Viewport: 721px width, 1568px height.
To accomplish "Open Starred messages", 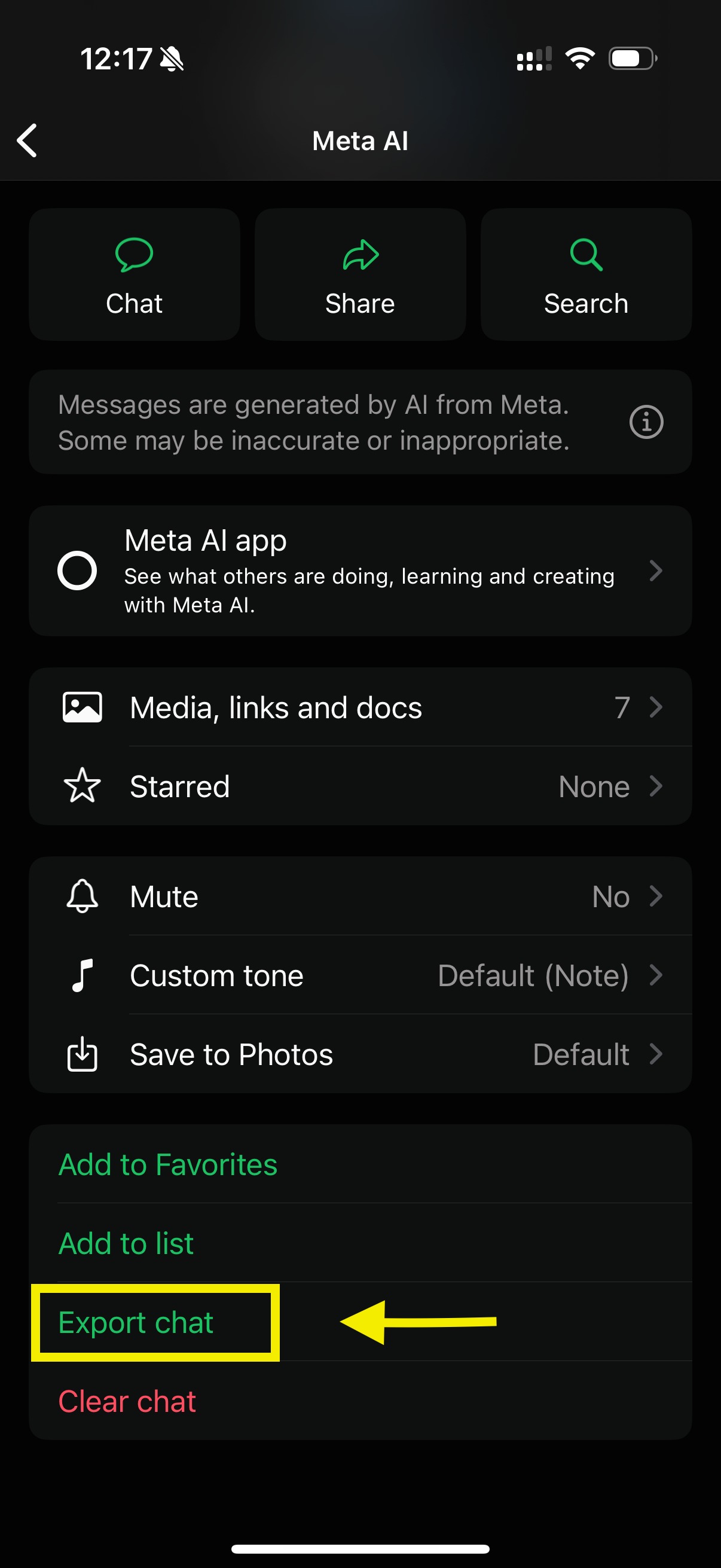I will click(360, 786).
